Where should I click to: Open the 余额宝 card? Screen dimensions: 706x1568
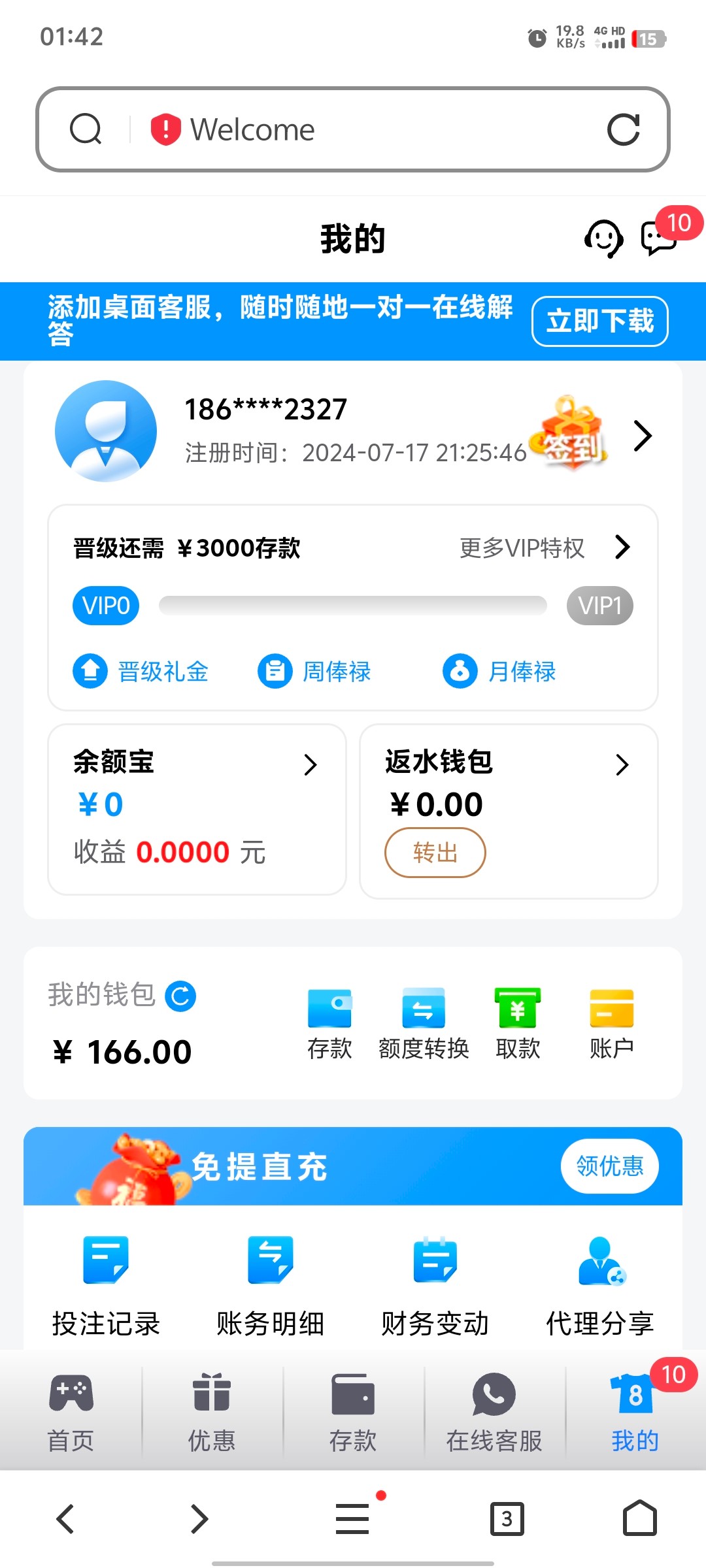197,809
